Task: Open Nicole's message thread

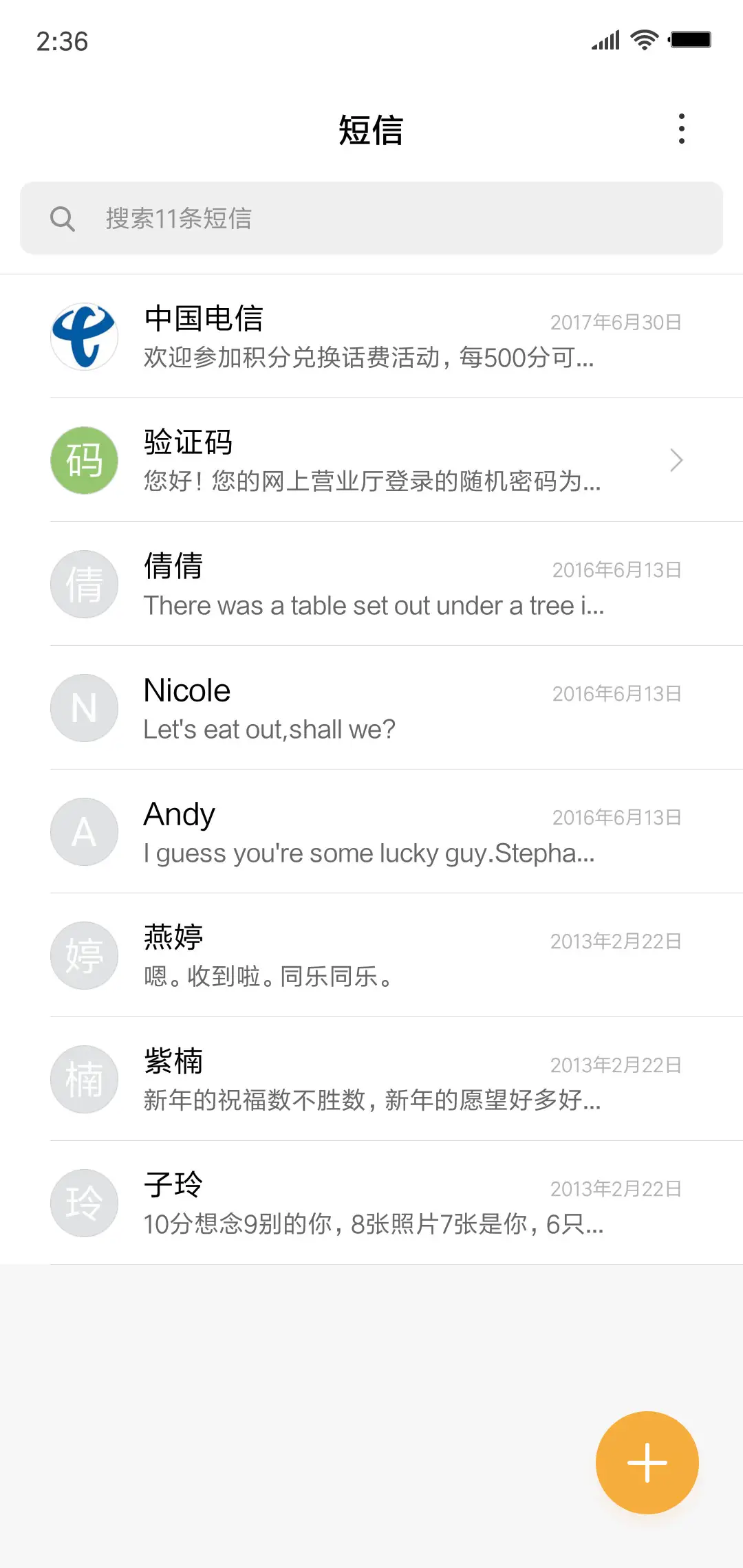Action: coord(371,708)
